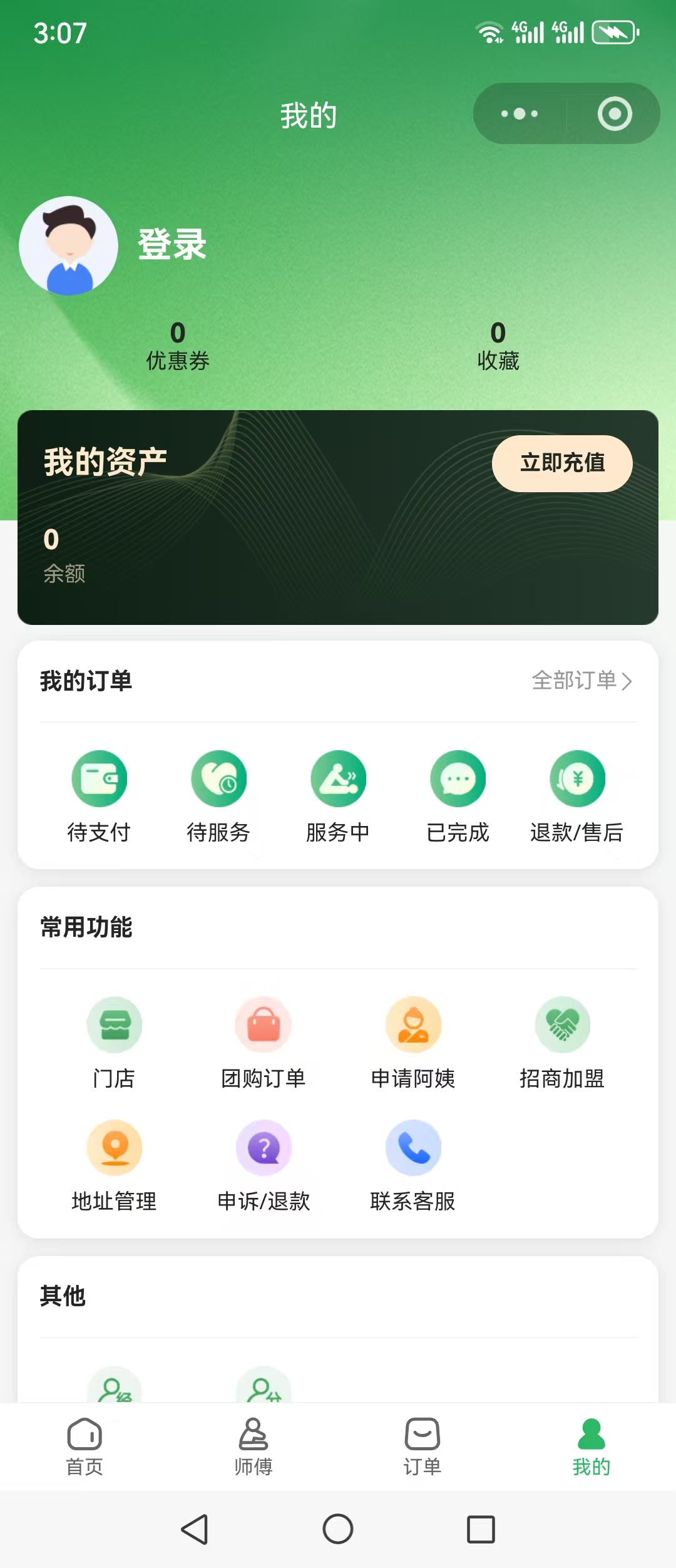This screenshot has height=1568, width=676.
Task: Tap the 立即充值 recharge button
Action: (562, 463)
